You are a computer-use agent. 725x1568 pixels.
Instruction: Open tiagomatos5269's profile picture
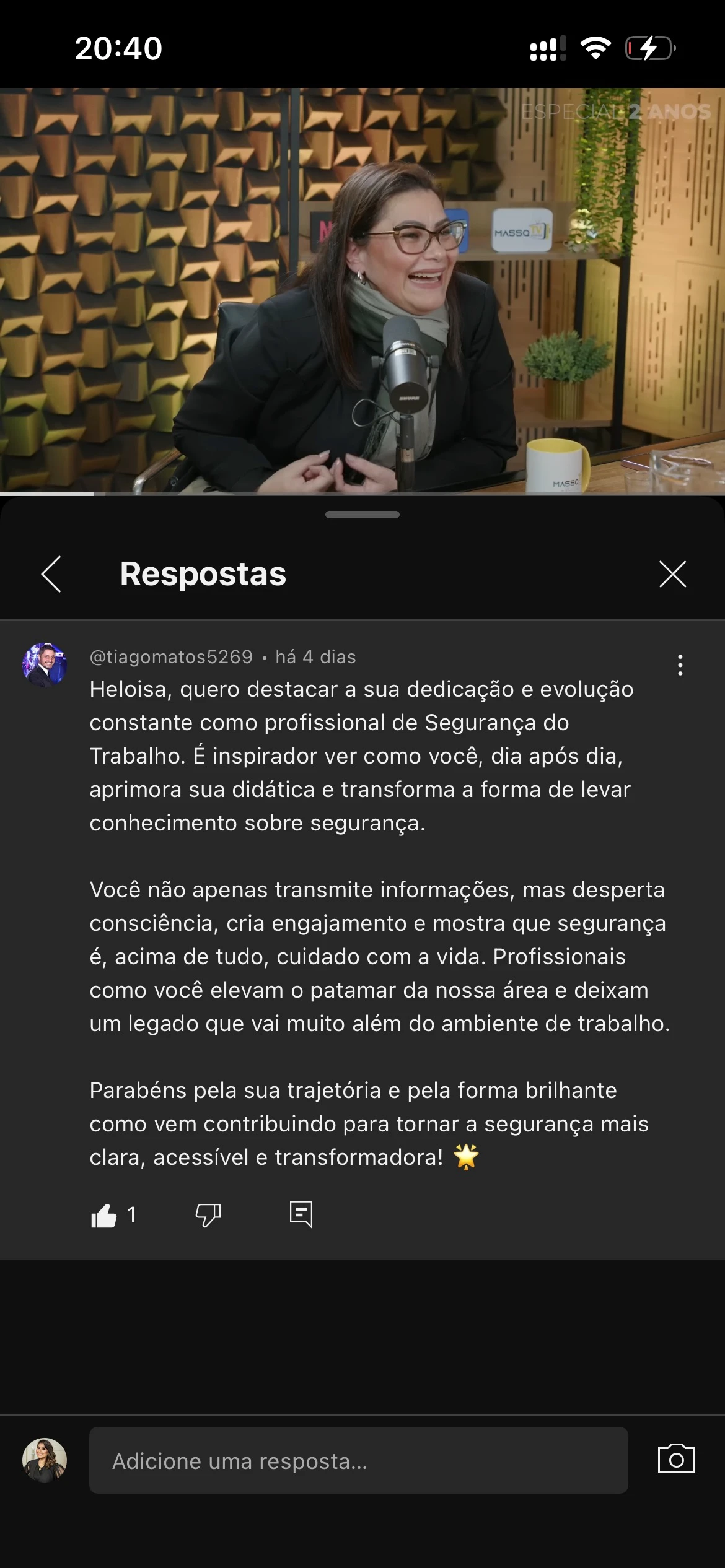pos(45,664)
